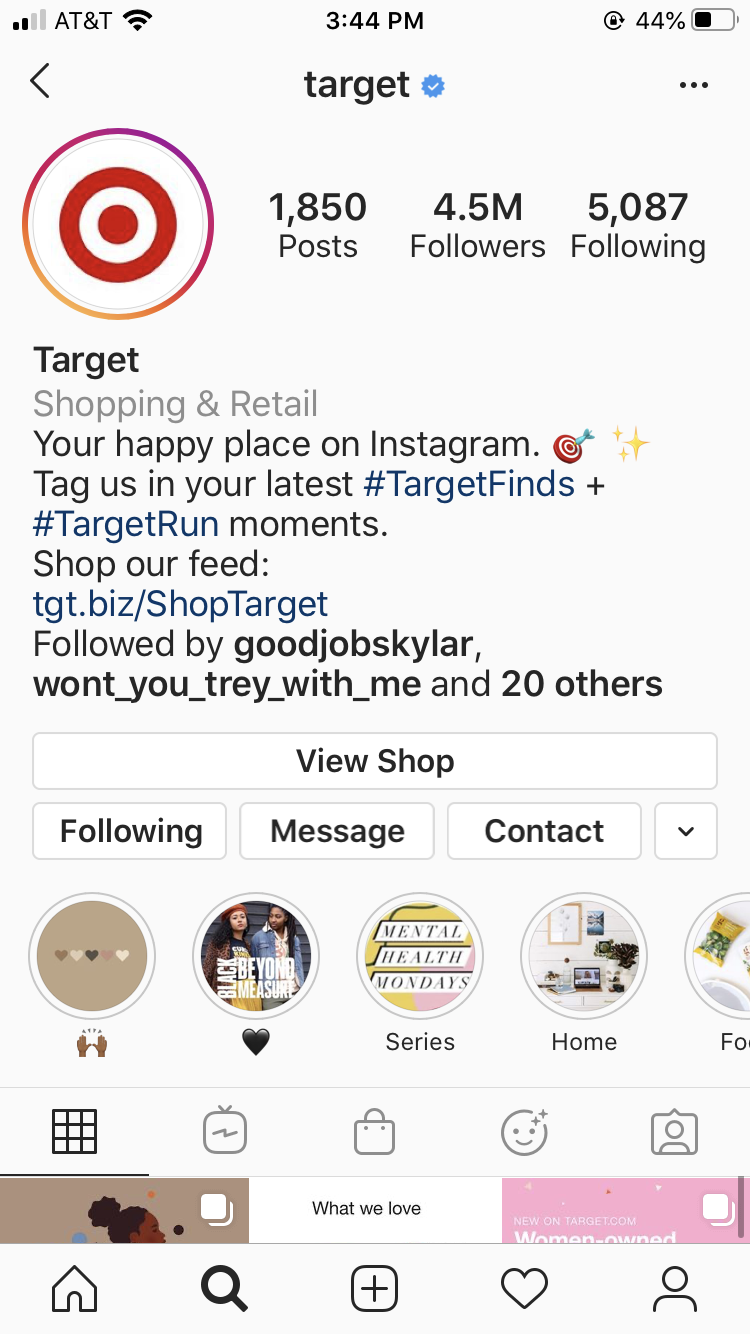Open the tgt.biz/ShopTarget link
This screenshot has height=1334, width=750.
point(180,604)
